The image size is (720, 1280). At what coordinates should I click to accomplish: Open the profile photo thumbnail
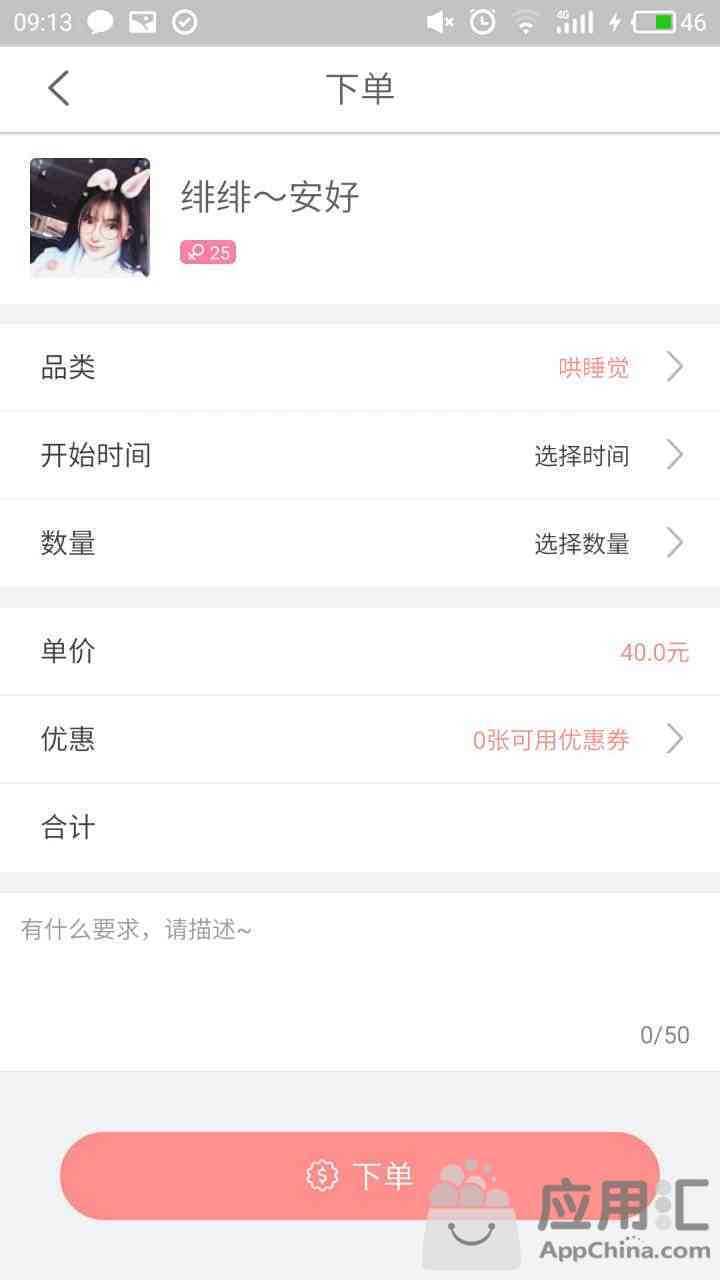tap(90, 217)
